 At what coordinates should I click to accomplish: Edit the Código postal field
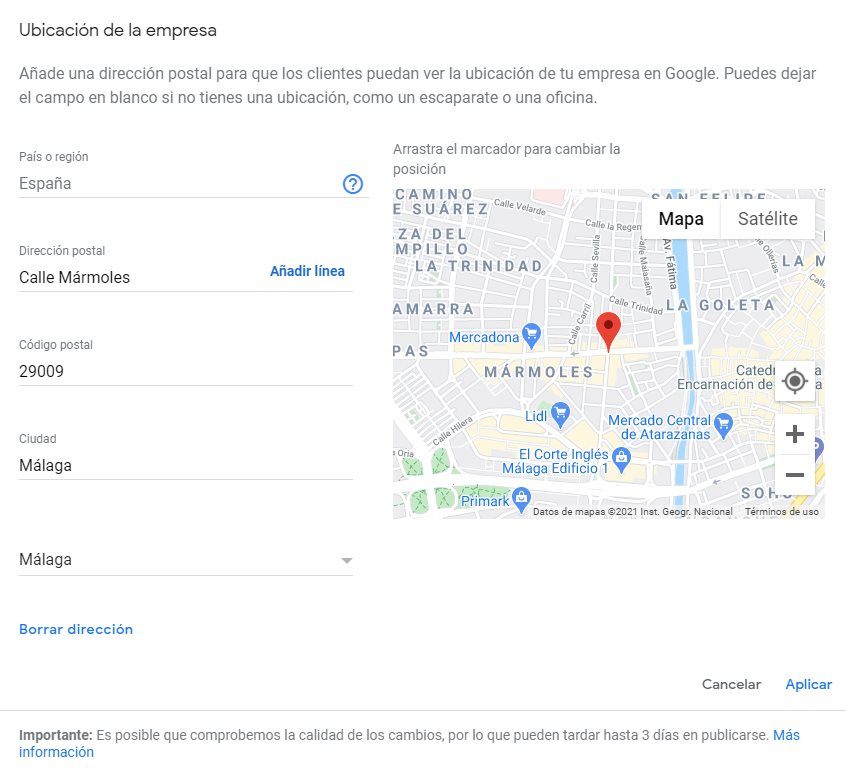[x=185, y=371]
